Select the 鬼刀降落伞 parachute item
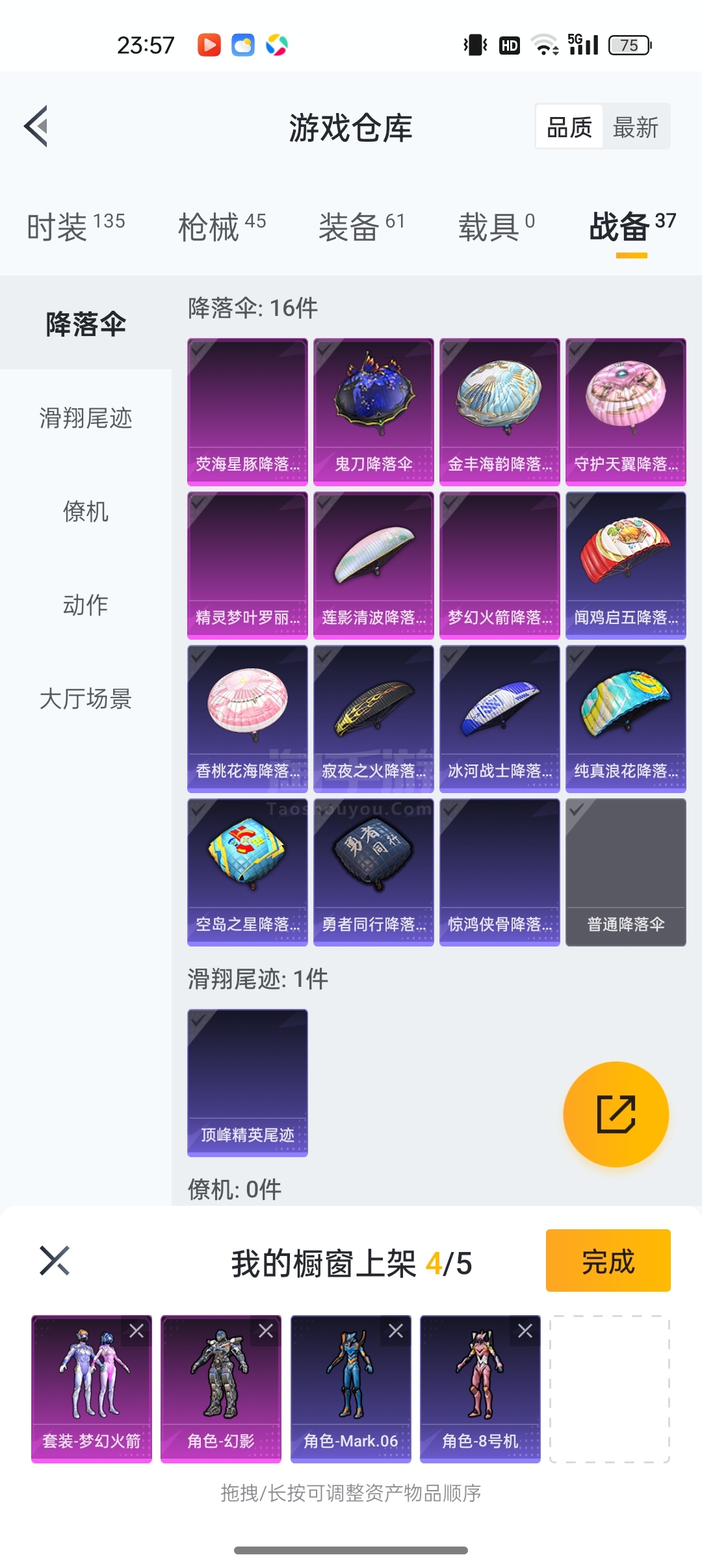Screen dimensions: 702x1568 click(x=373, y=411)
